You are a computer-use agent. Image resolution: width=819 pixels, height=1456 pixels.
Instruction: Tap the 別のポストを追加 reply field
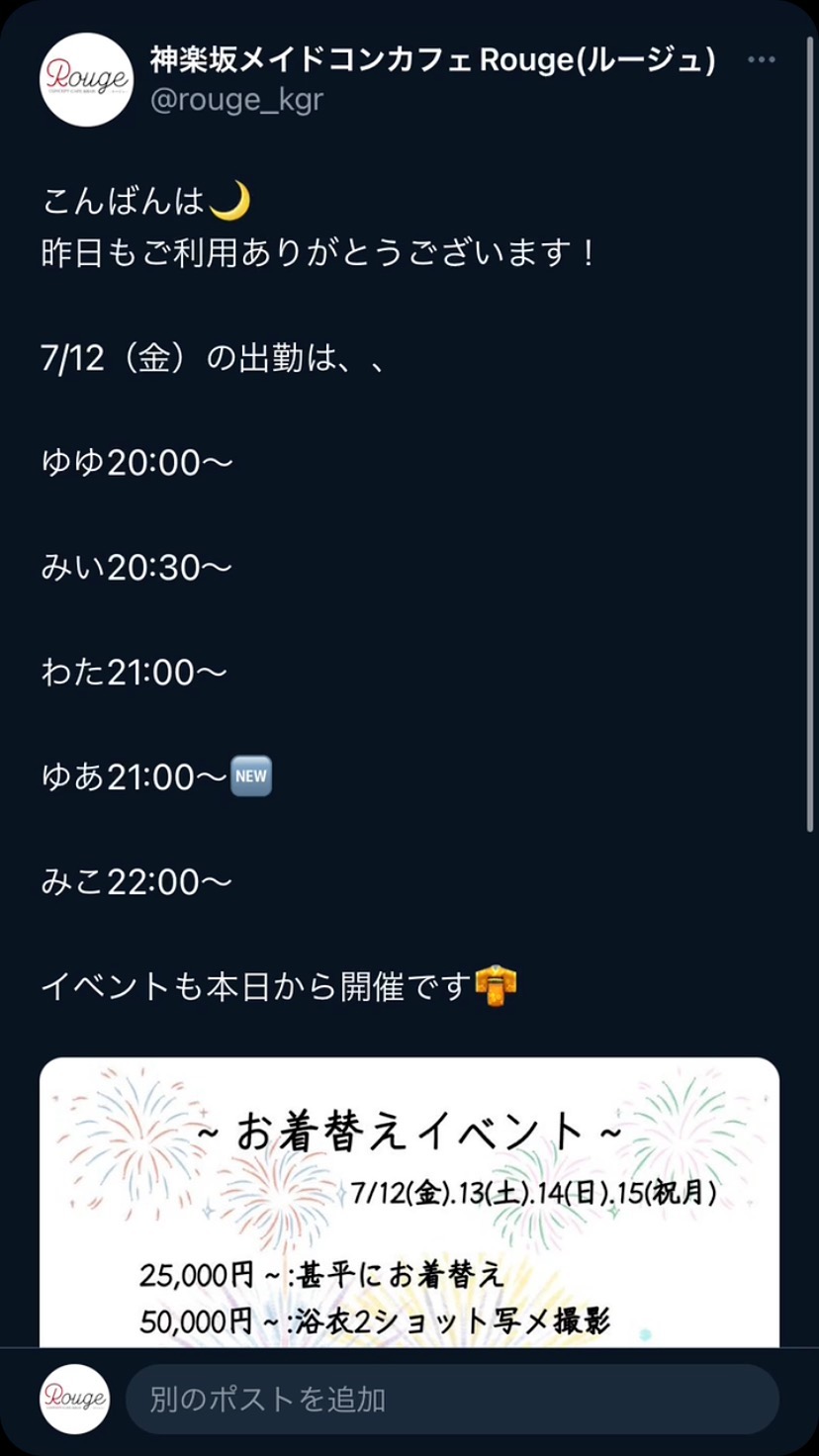point(451,1399)
